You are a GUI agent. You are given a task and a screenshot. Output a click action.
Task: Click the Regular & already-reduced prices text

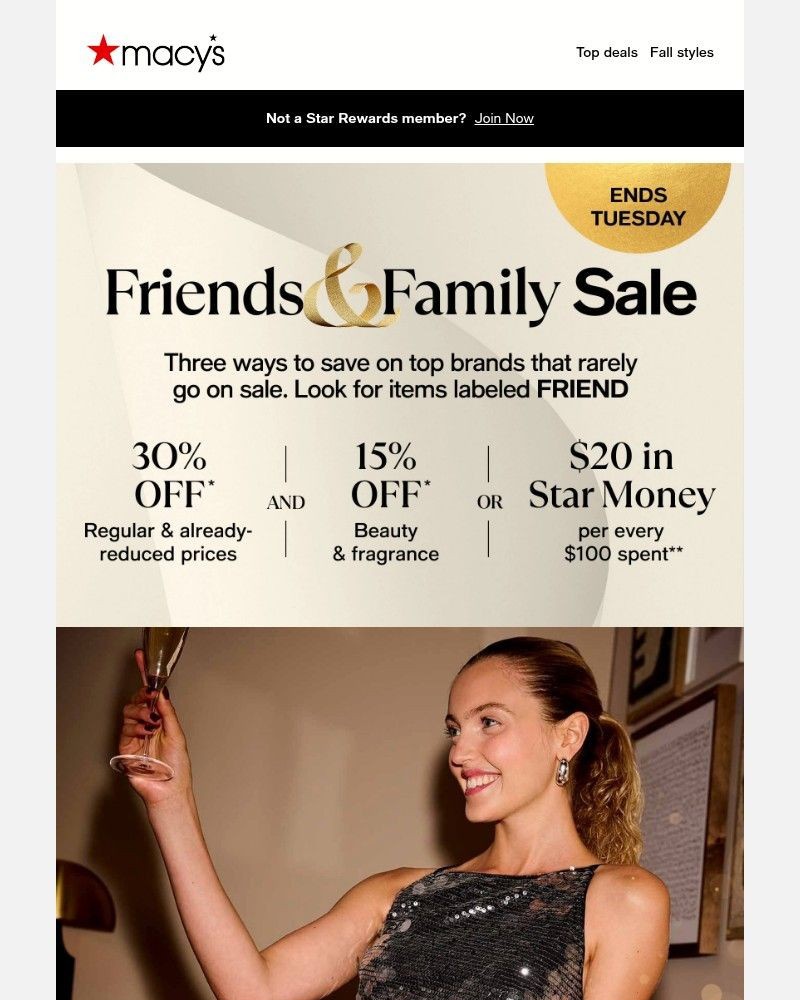click(x=165, y=541)
